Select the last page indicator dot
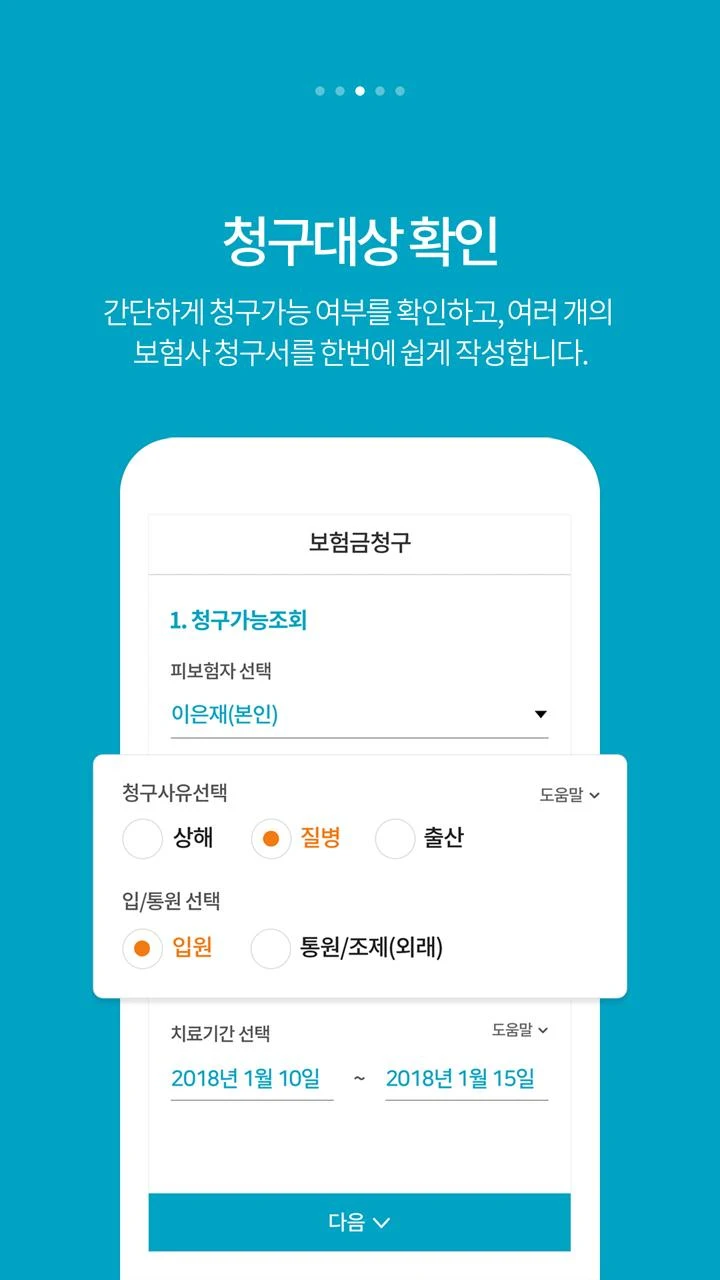 click(x=400, y=91)
